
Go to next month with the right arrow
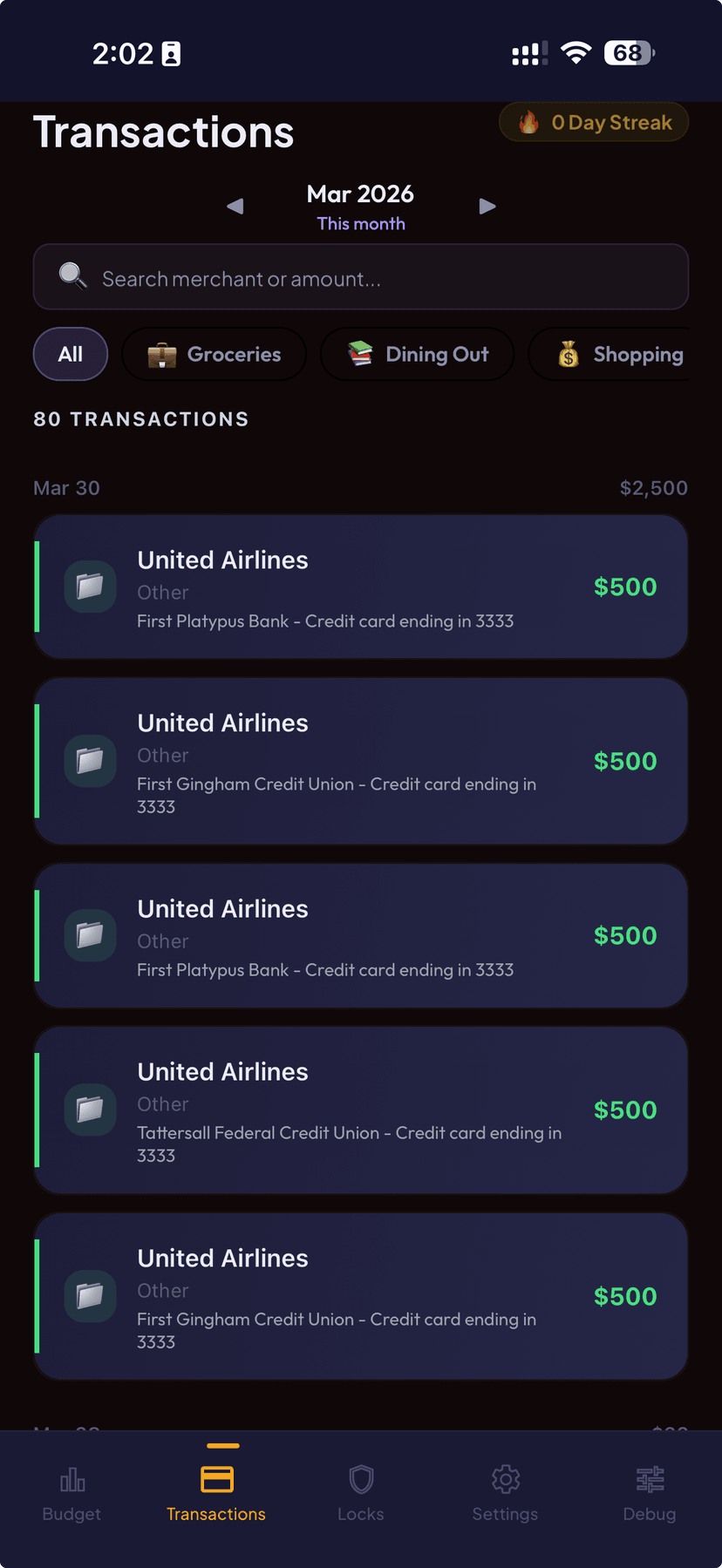(487, 206)
